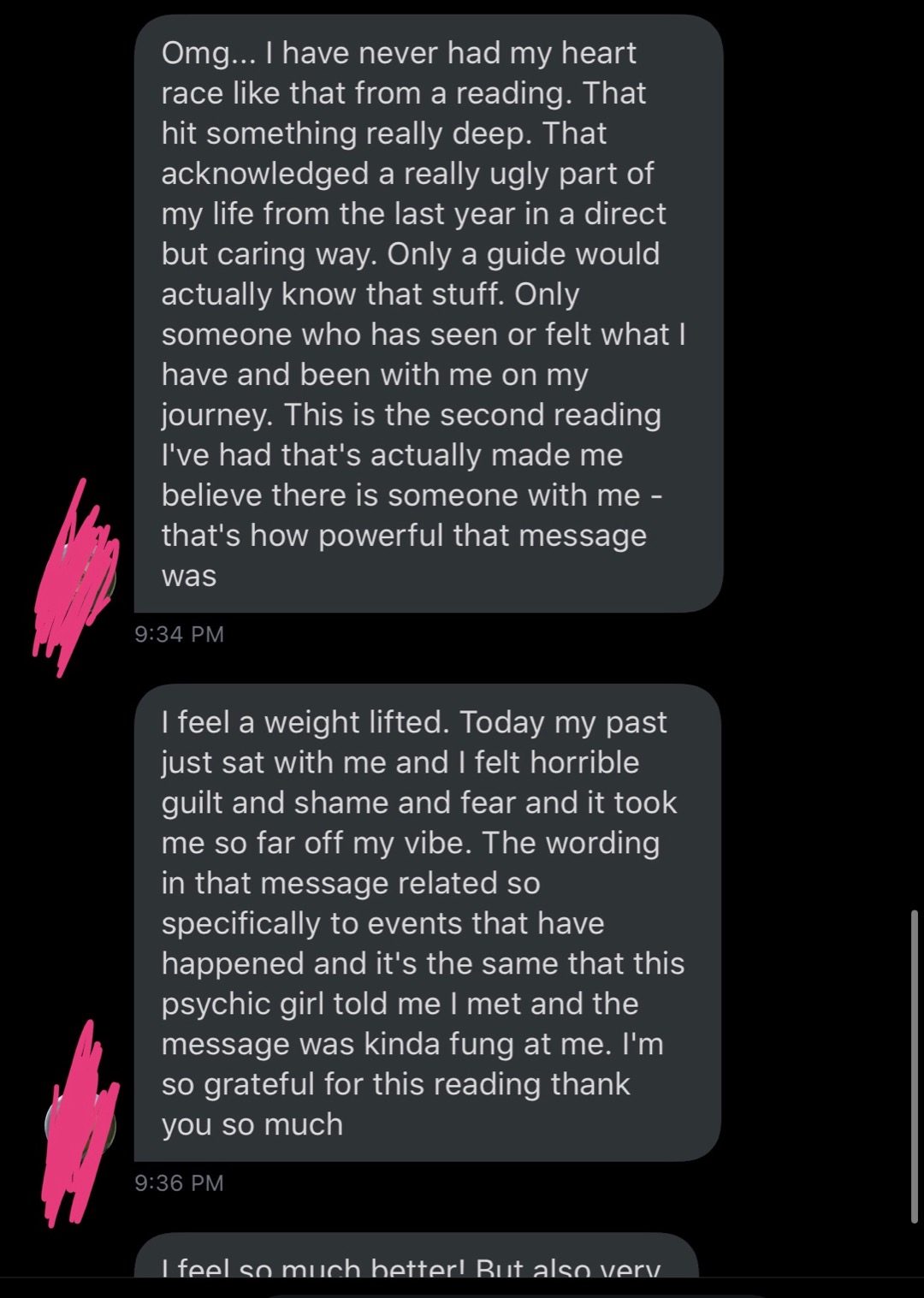This screenshot has height=1298, width=924.
Task: Open sender's avatar beside the 9:34 PM message
Action: (x=81, y=578)
